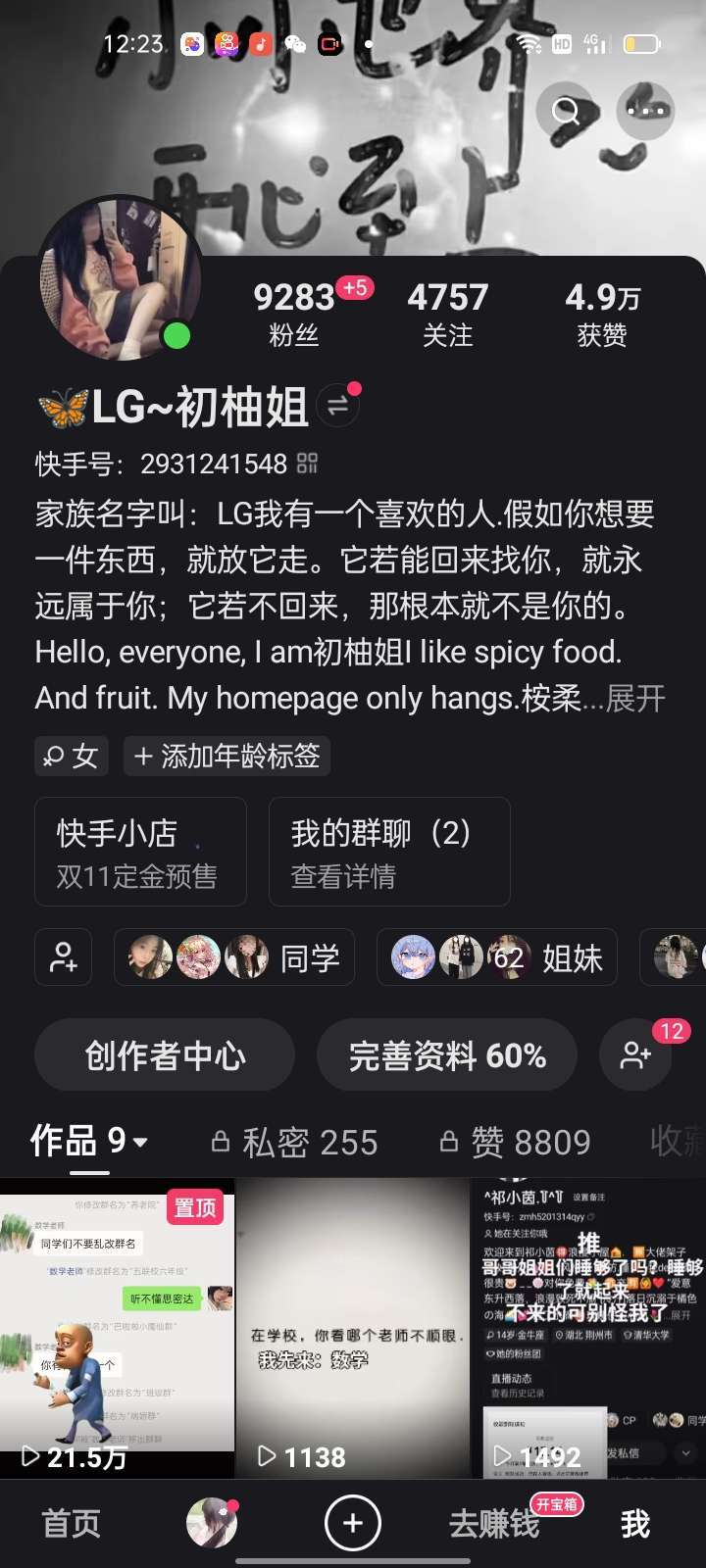
Task: Go to 首页 in bottom navigation
Action: (71, 1523)
